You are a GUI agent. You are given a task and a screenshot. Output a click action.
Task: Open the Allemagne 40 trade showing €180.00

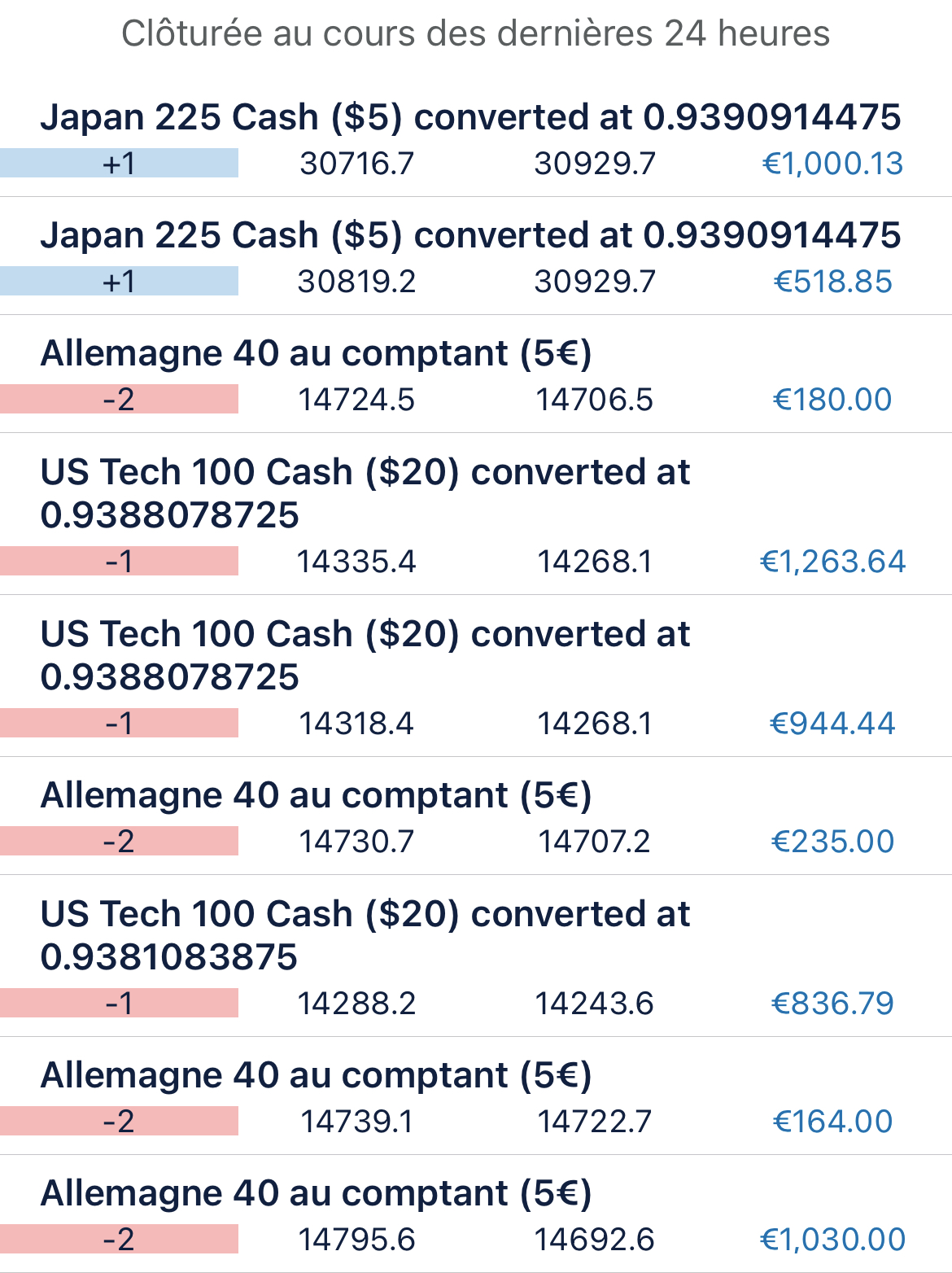tap(476, 376)
